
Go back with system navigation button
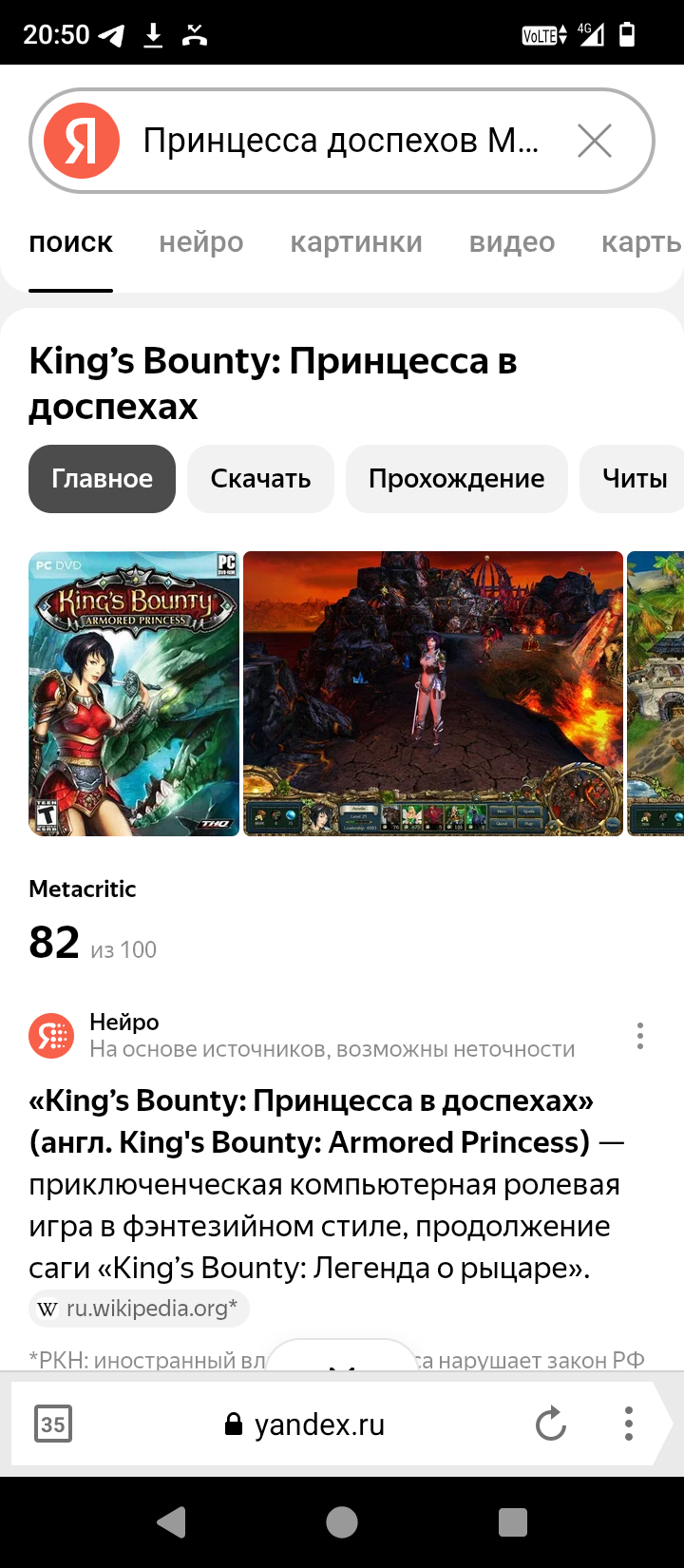[x=171, y=1522]
